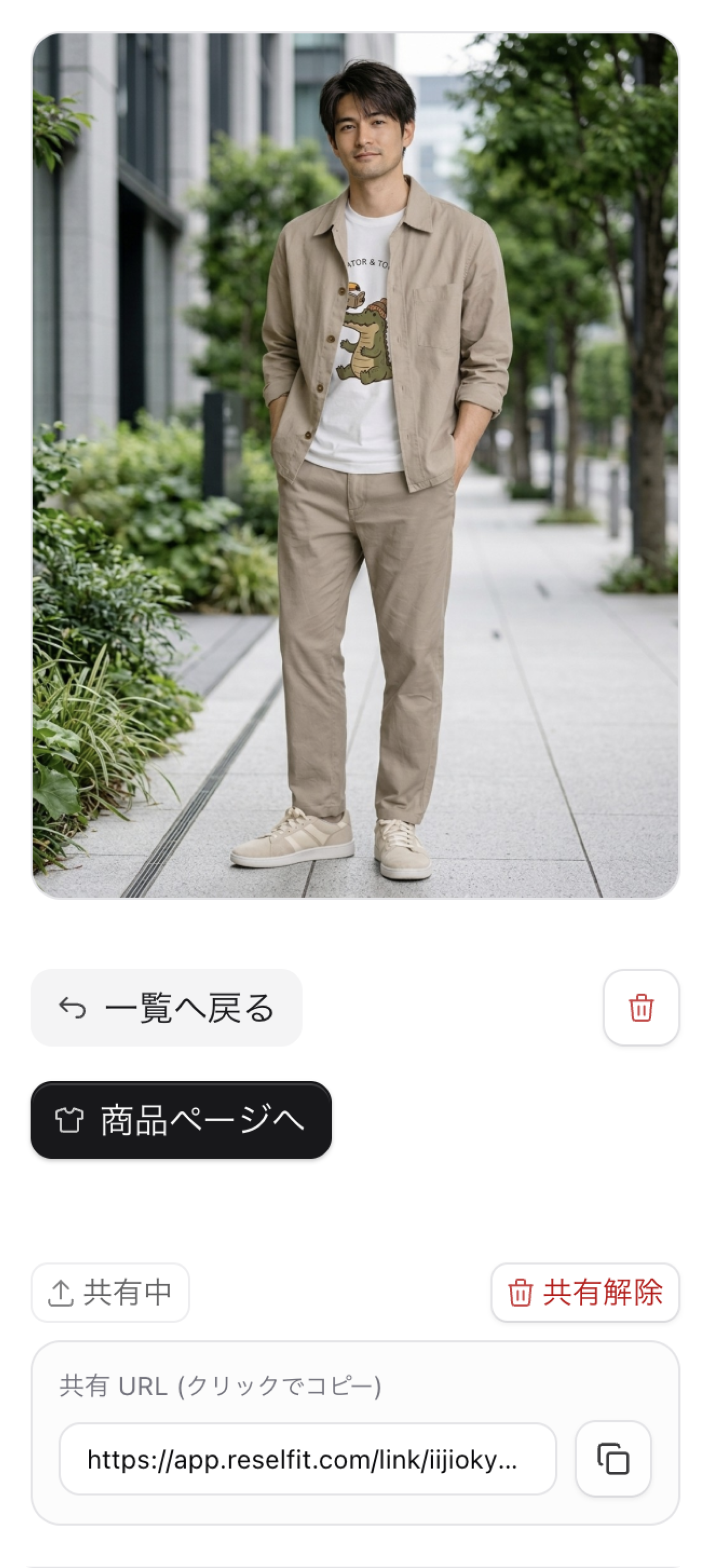The width and height of the screenshot is (706, 1568).
Task: Return to the list with 一覧へ戻る
Action: pos(166,1008)
